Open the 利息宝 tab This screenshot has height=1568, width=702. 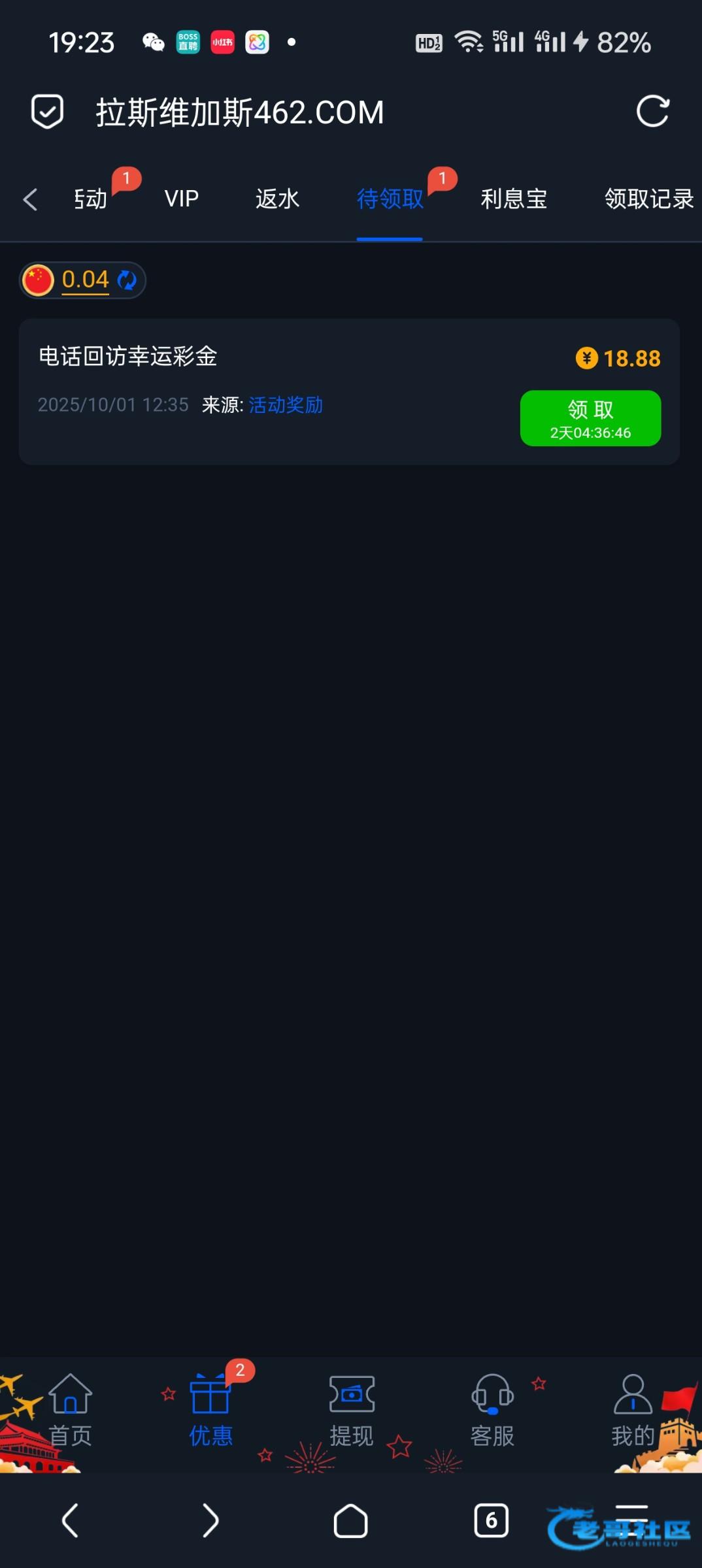click(x=514, y=199)
